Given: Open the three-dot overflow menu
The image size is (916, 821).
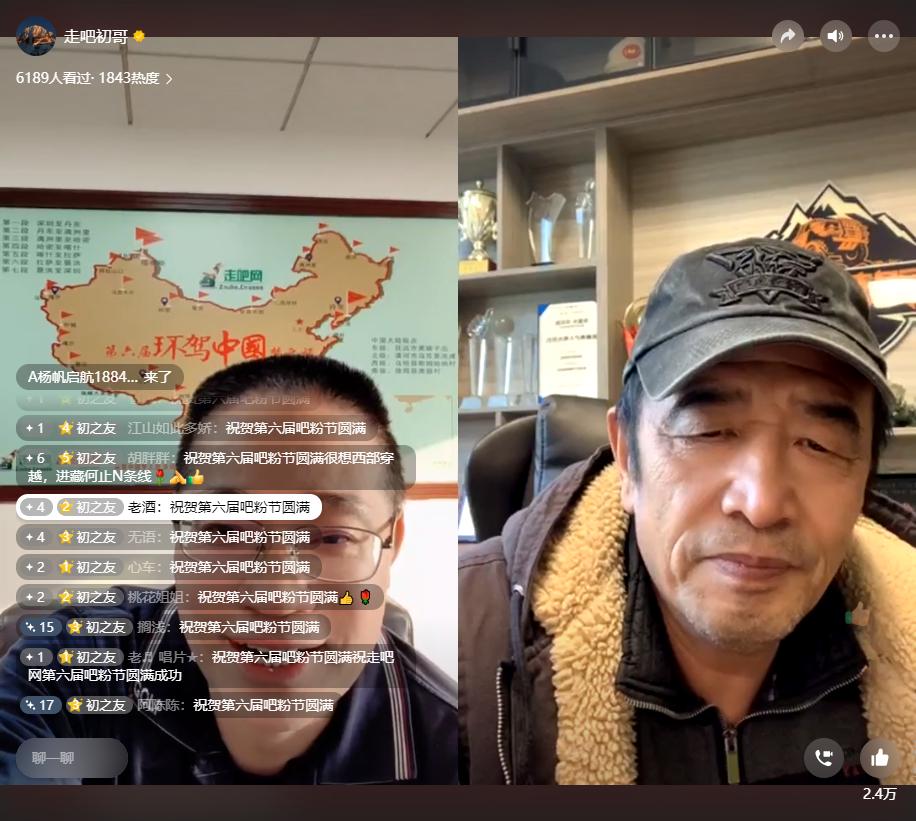Looking at the screenshot, I should 884,36.
